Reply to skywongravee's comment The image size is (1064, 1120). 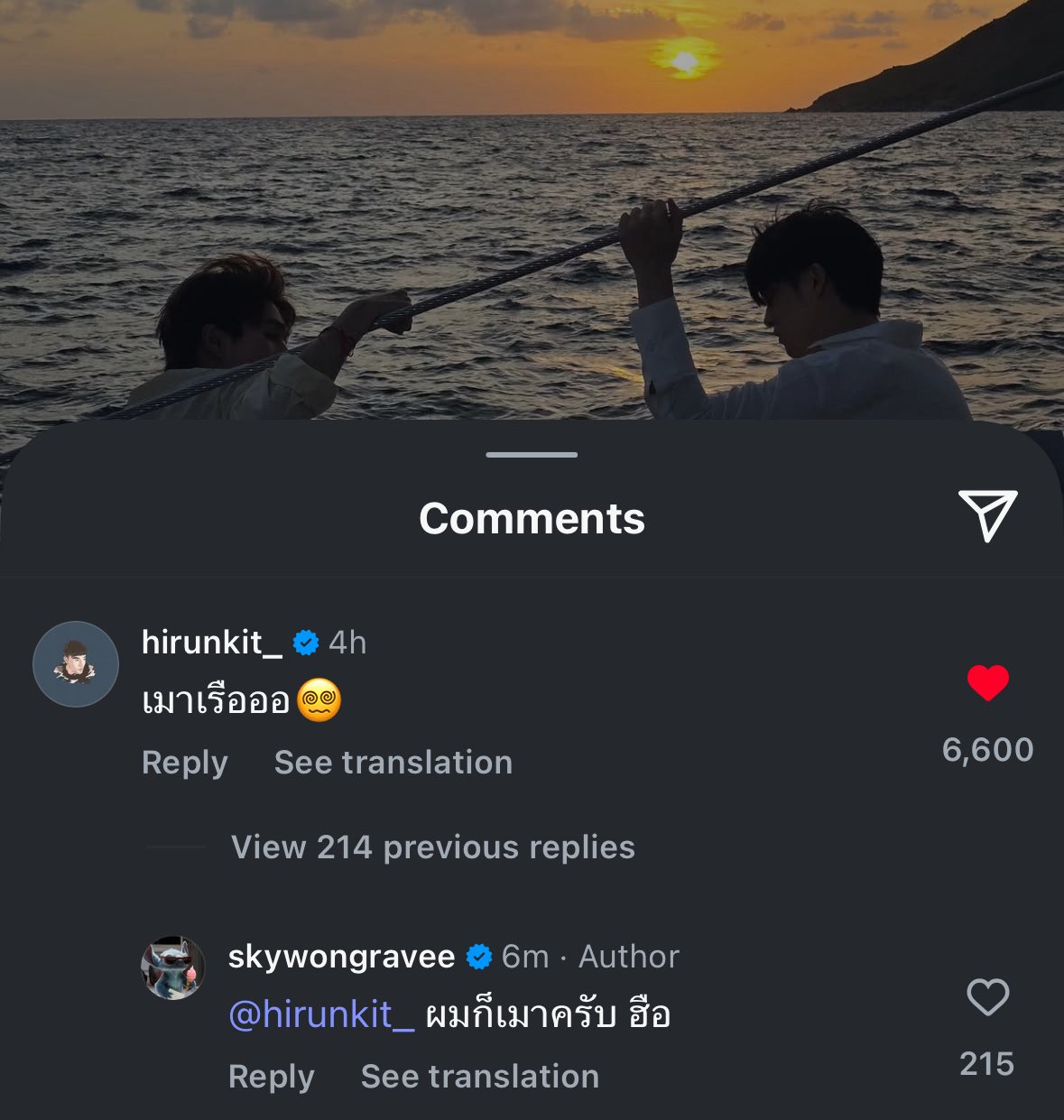[x=271, y=1077]
